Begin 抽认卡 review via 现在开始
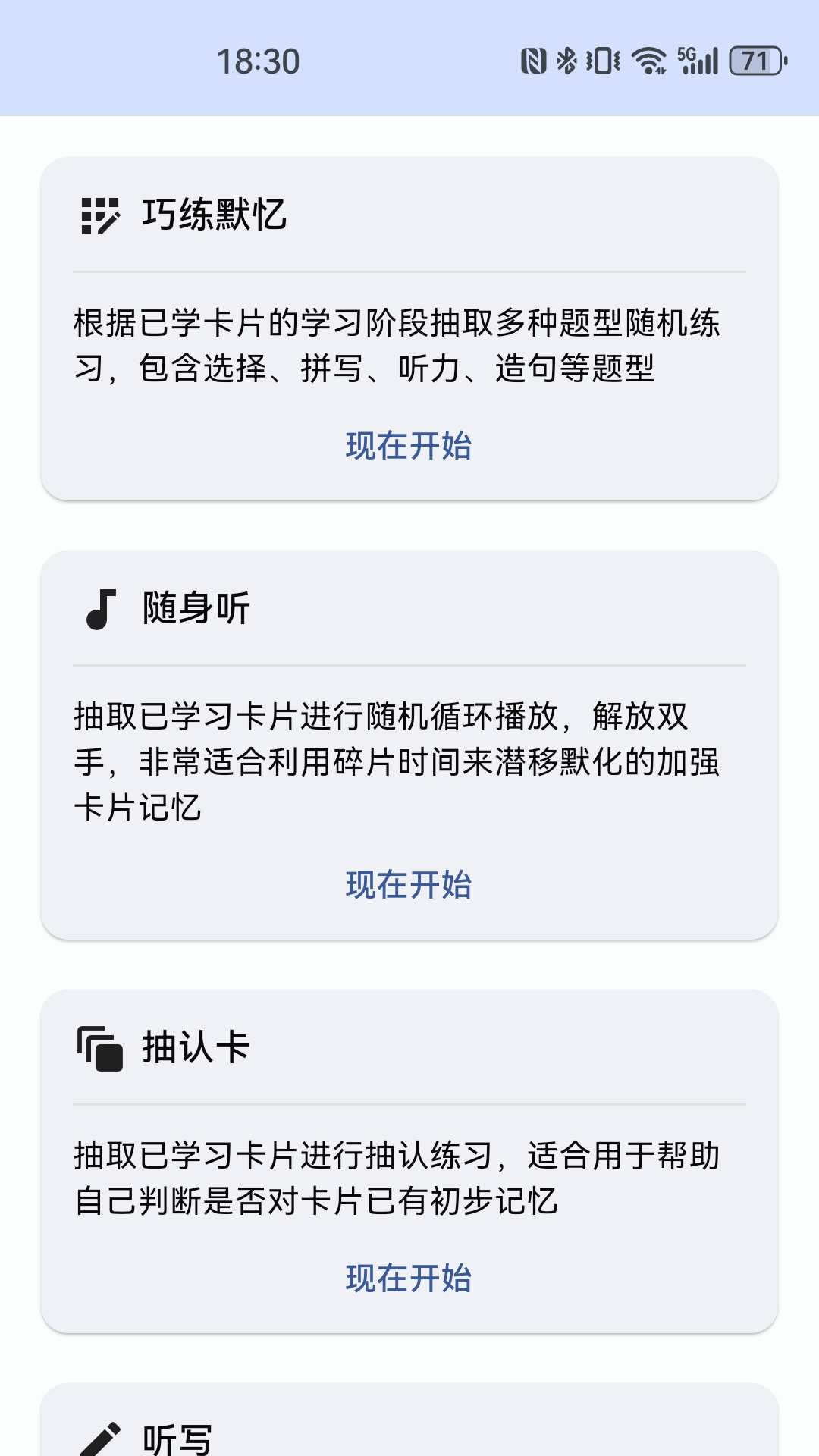Screen dimensions: 819x1456 click(409, 1258)
